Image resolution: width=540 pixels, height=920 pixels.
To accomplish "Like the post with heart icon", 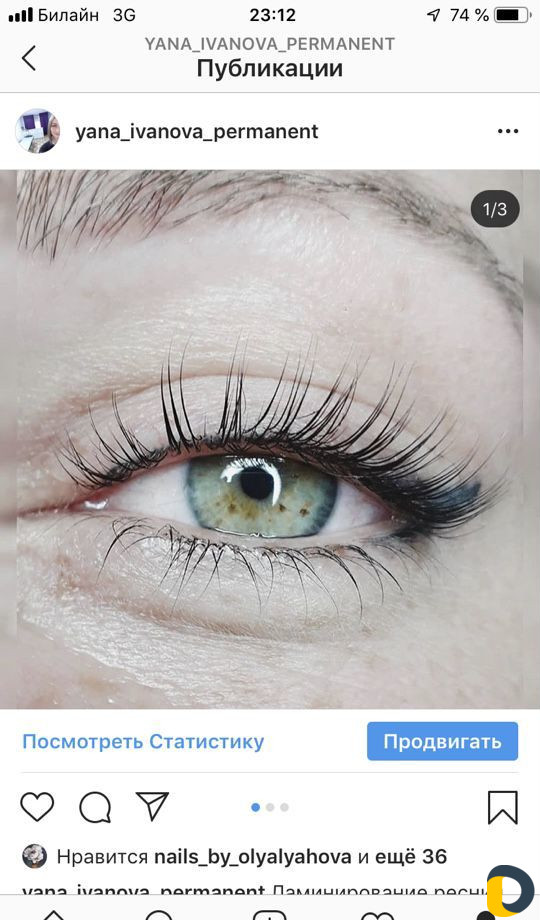I will tap(37, 807).
